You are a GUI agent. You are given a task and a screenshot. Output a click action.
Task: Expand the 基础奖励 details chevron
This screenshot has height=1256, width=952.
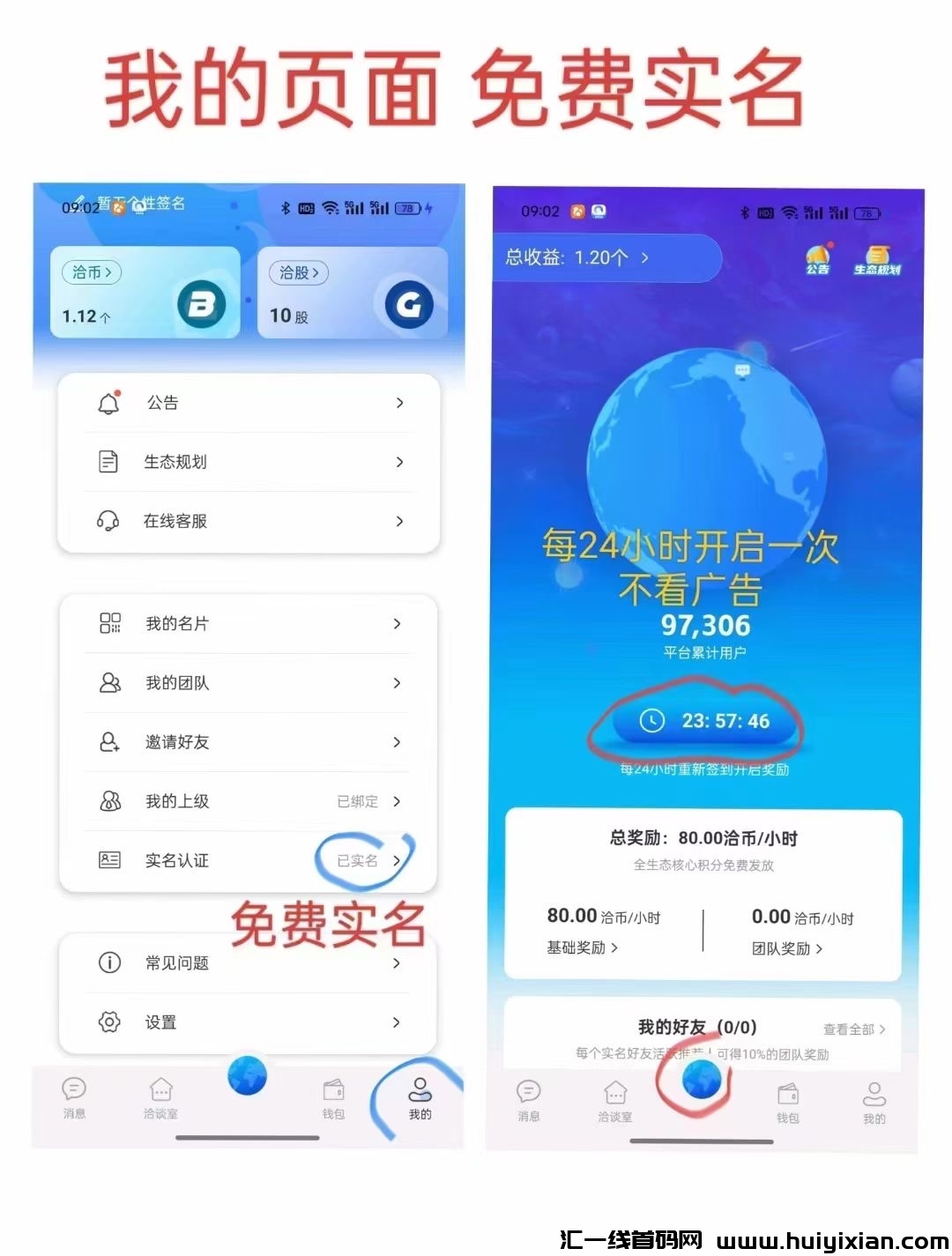coord(617,949)
